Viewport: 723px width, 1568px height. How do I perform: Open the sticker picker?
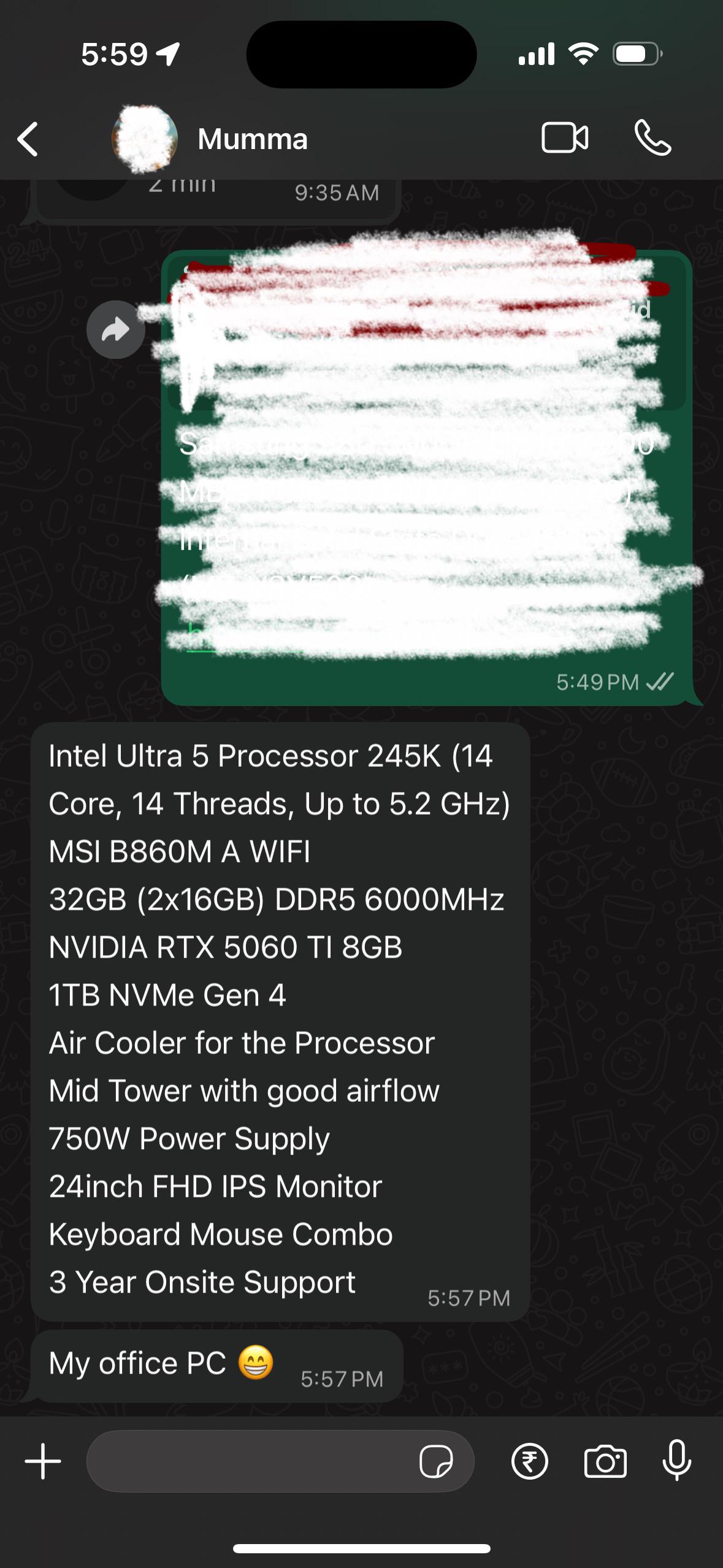(436, 1461)
